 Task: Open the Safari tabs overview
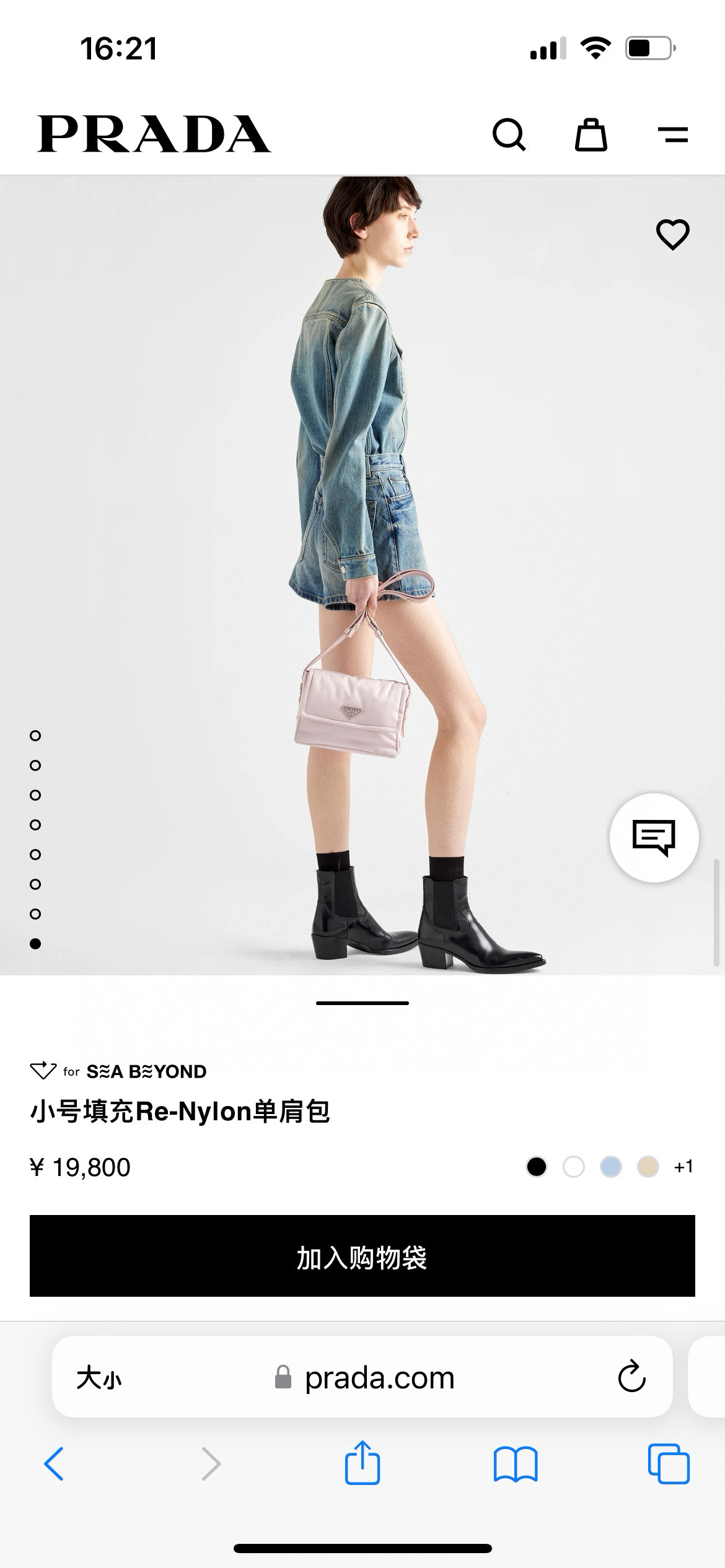(668, 1464)
